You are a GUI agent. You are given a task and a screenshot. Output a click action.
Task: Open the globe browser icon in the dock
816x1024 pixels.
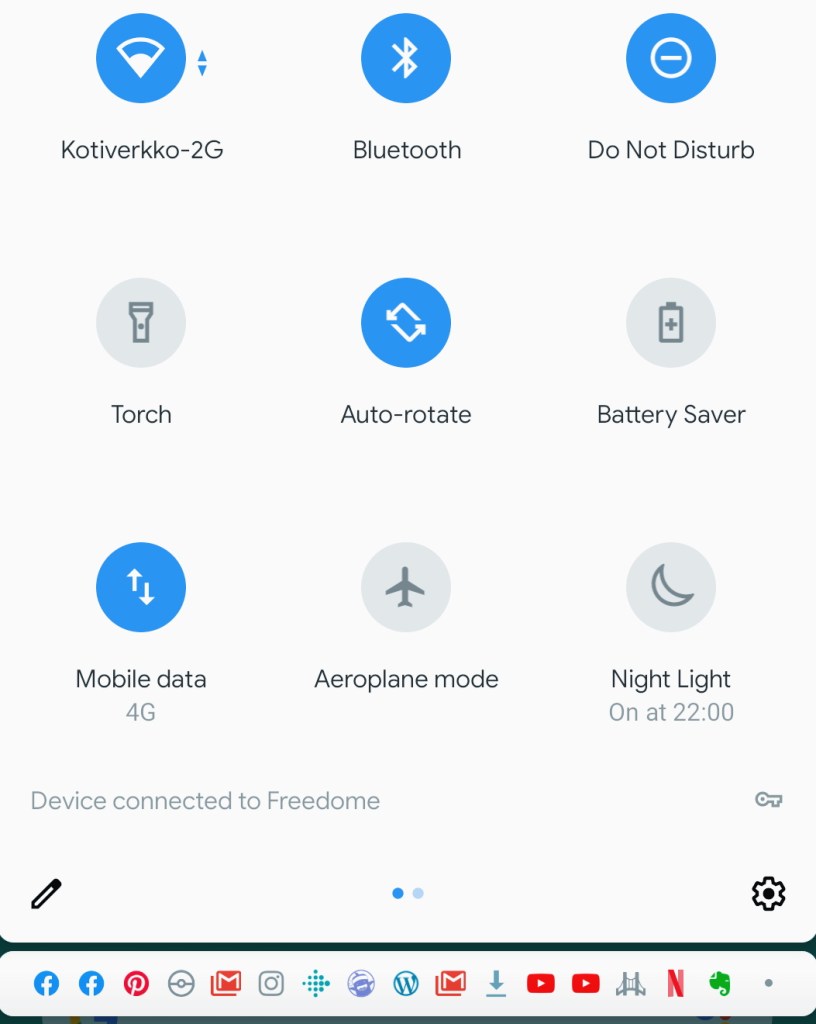click(361, 983)
